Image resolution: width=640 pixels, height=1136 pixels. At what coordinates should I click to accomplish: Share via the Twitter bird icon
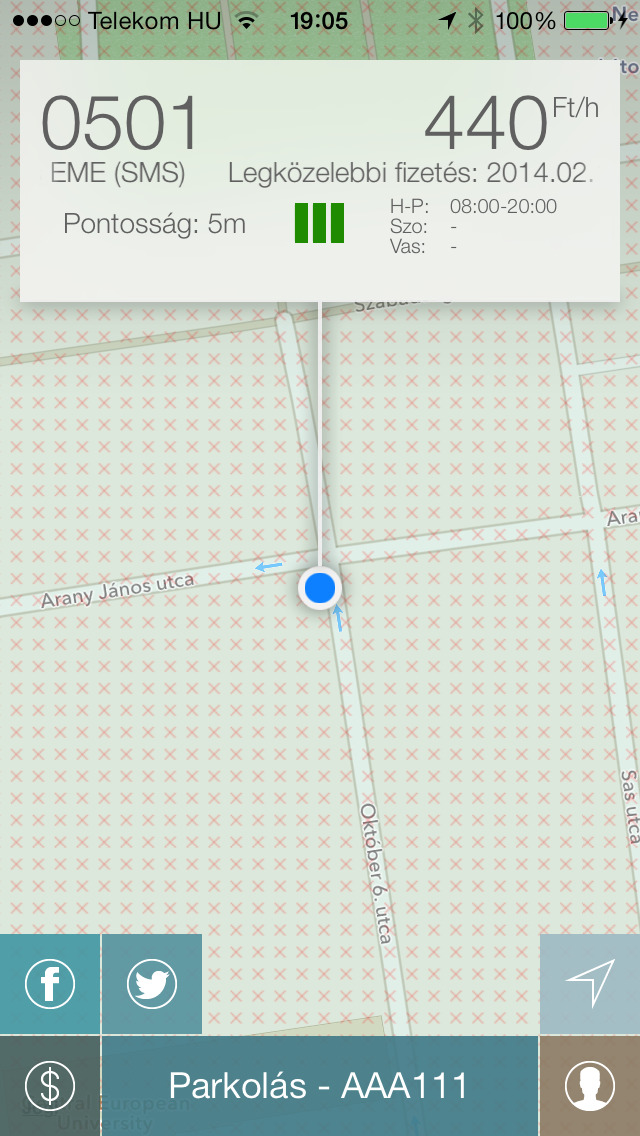click(152, 984)
